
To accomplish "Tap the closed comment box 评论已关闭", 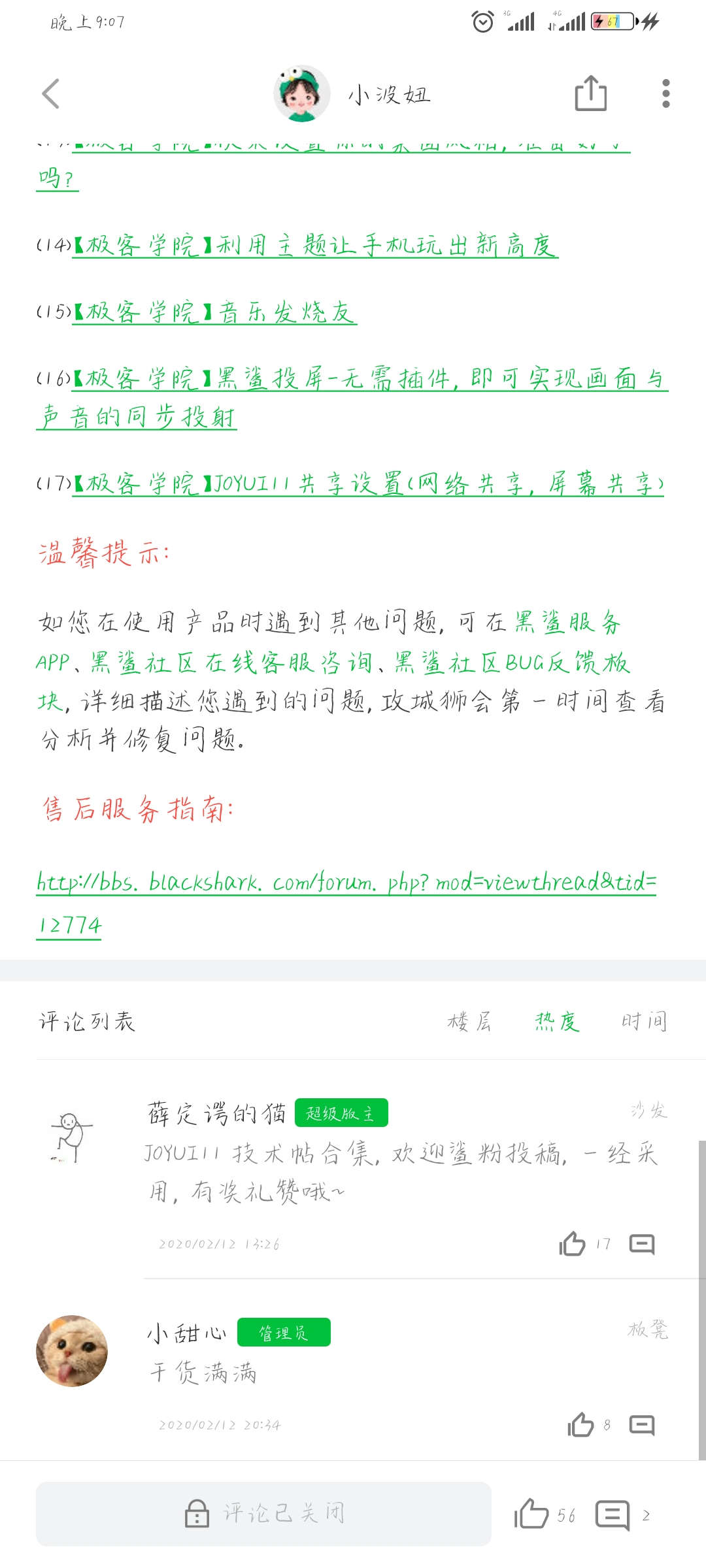I will coord(263,1514).
